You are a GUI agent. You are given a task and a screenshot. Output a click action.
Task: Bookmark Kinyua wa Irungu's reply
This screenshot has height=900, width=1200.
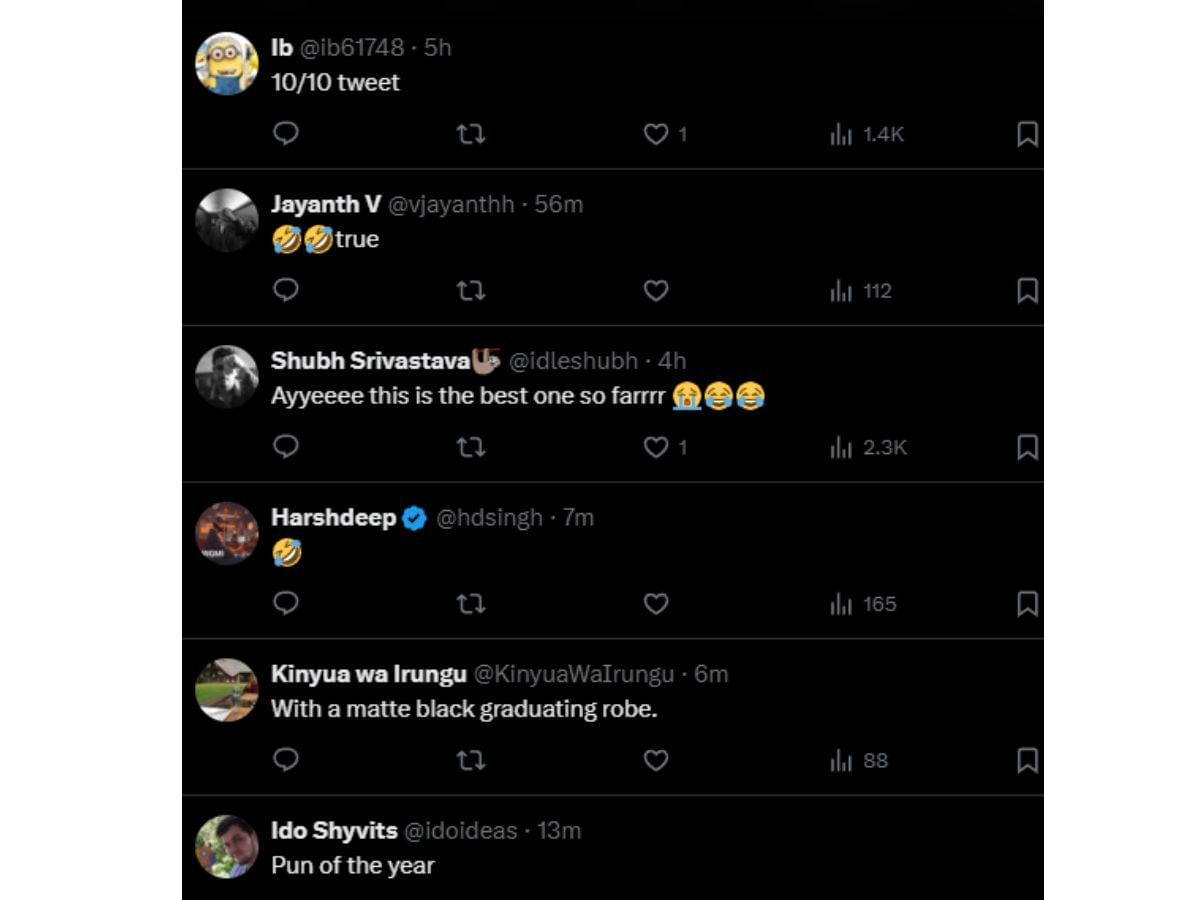pos(1027,761)
